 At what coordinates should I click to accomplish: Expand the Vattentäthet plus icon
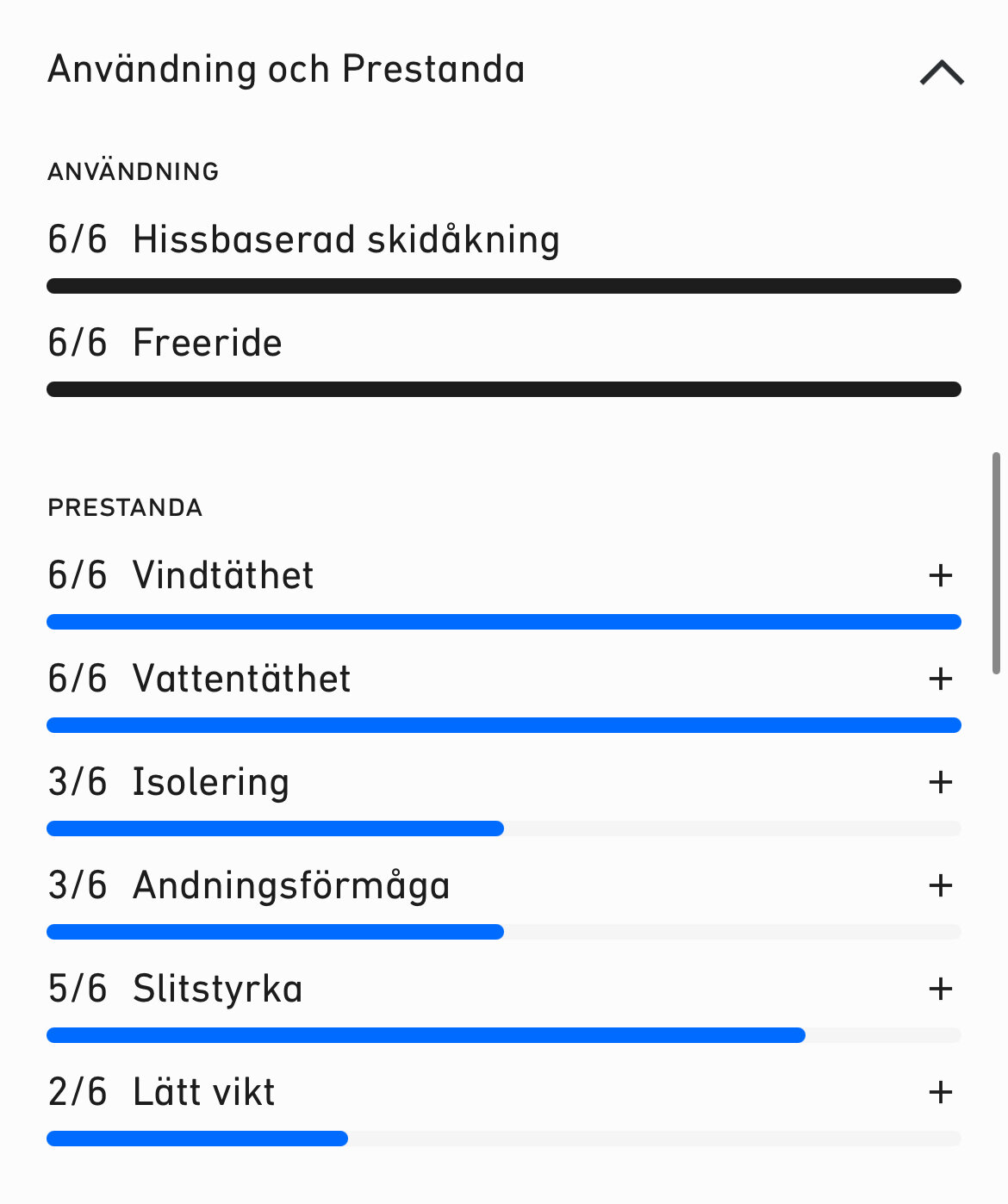[x=941, y=679]
